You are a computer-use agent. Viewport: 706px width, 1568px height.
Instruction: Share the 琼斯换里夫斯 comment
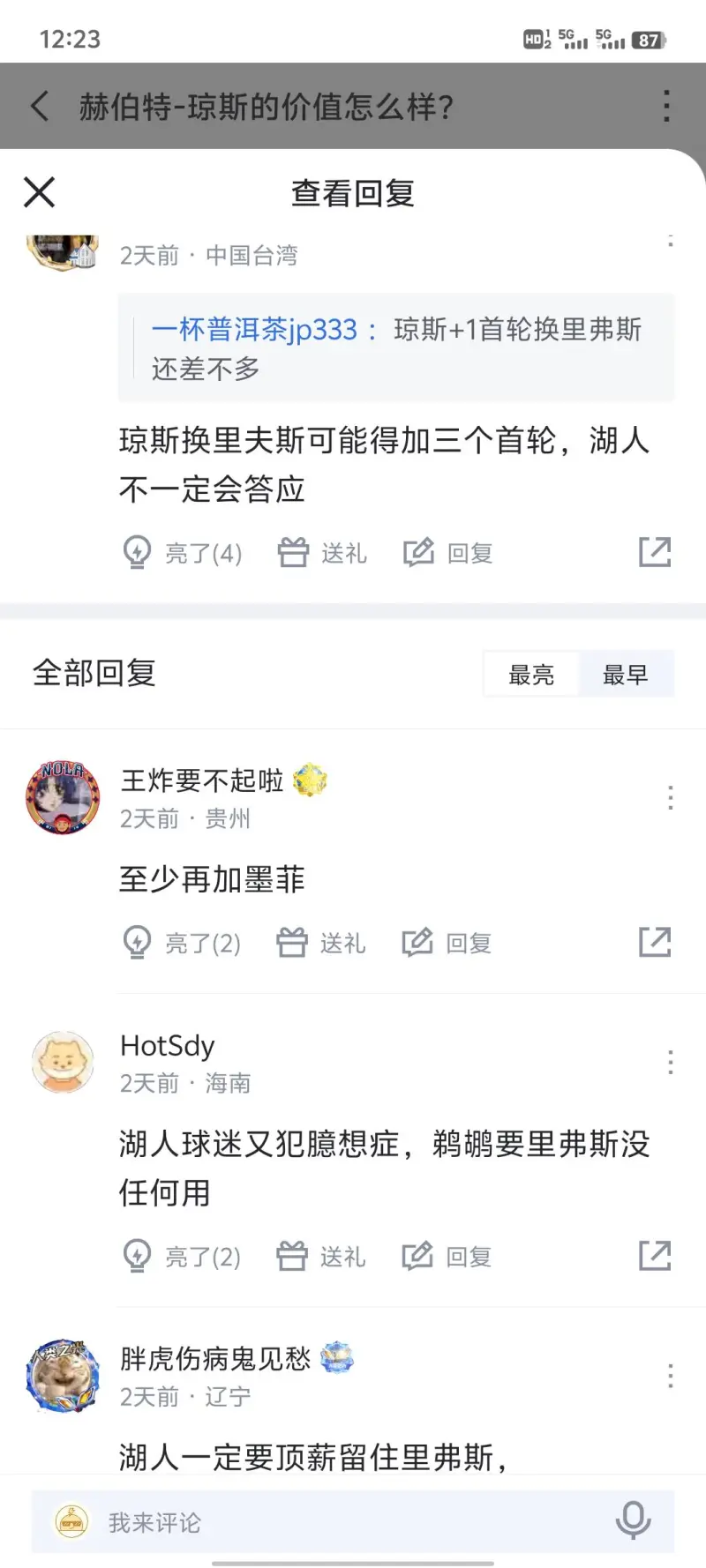pyautogui.click(x=655, y=552)
